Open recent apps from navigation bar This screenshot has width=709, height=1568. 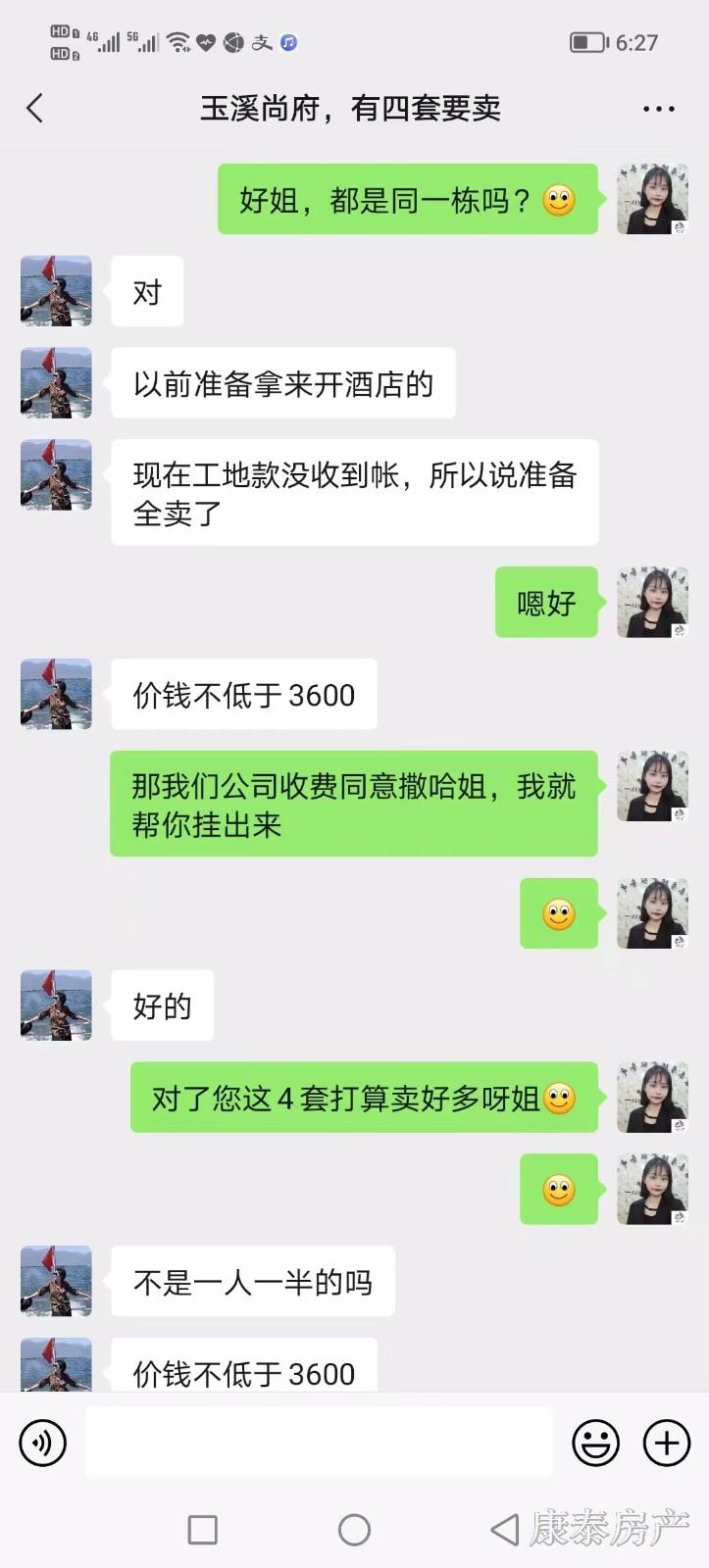pyautogui.click(x=202, y=1529)
